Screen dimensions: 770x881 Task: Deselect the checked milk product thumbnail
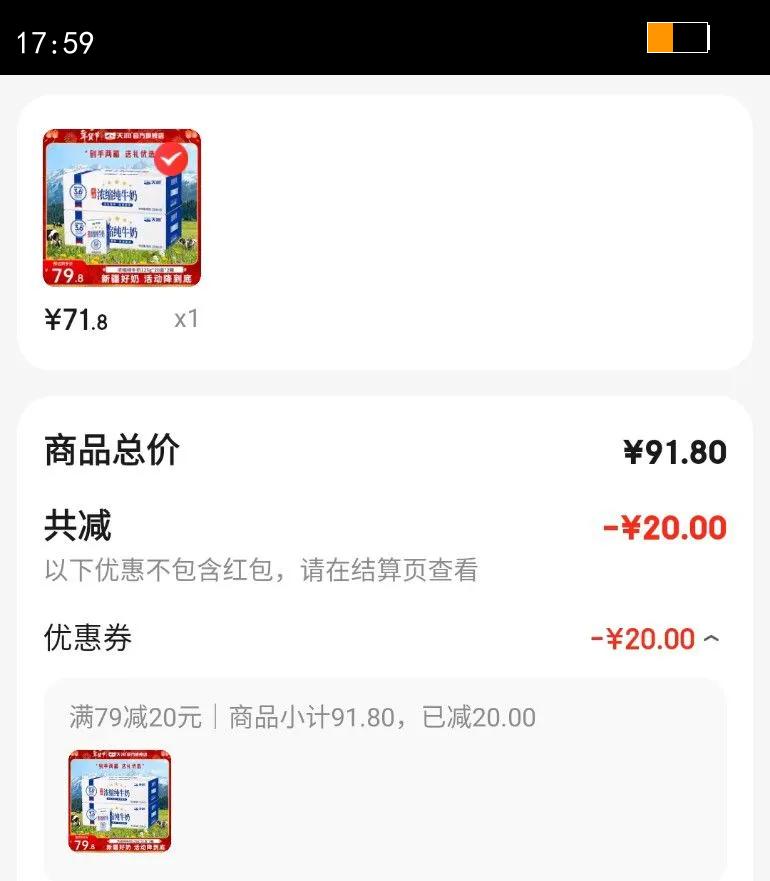coord(171,158)
